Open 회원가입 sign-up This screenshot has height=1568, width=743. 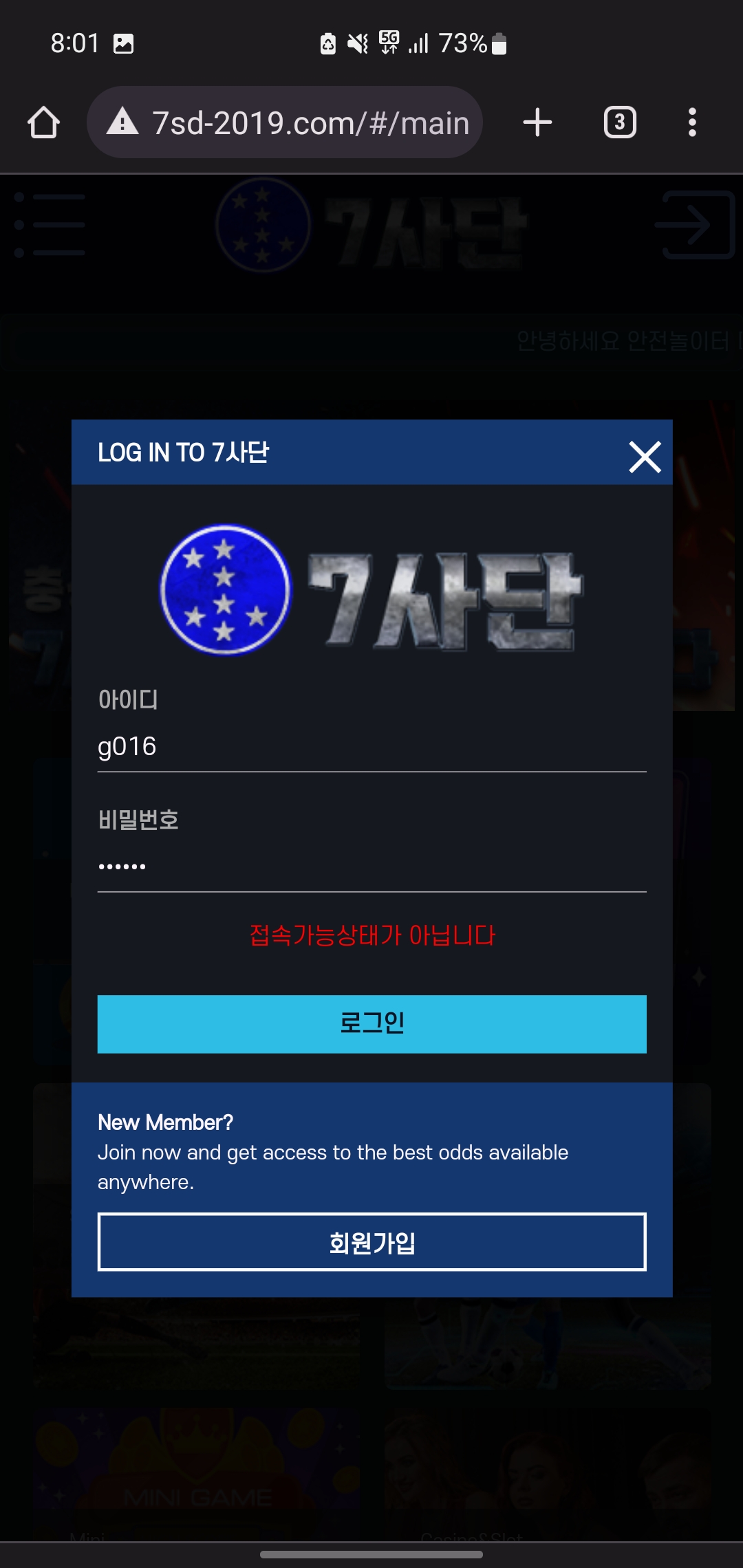coord(371,1242)
